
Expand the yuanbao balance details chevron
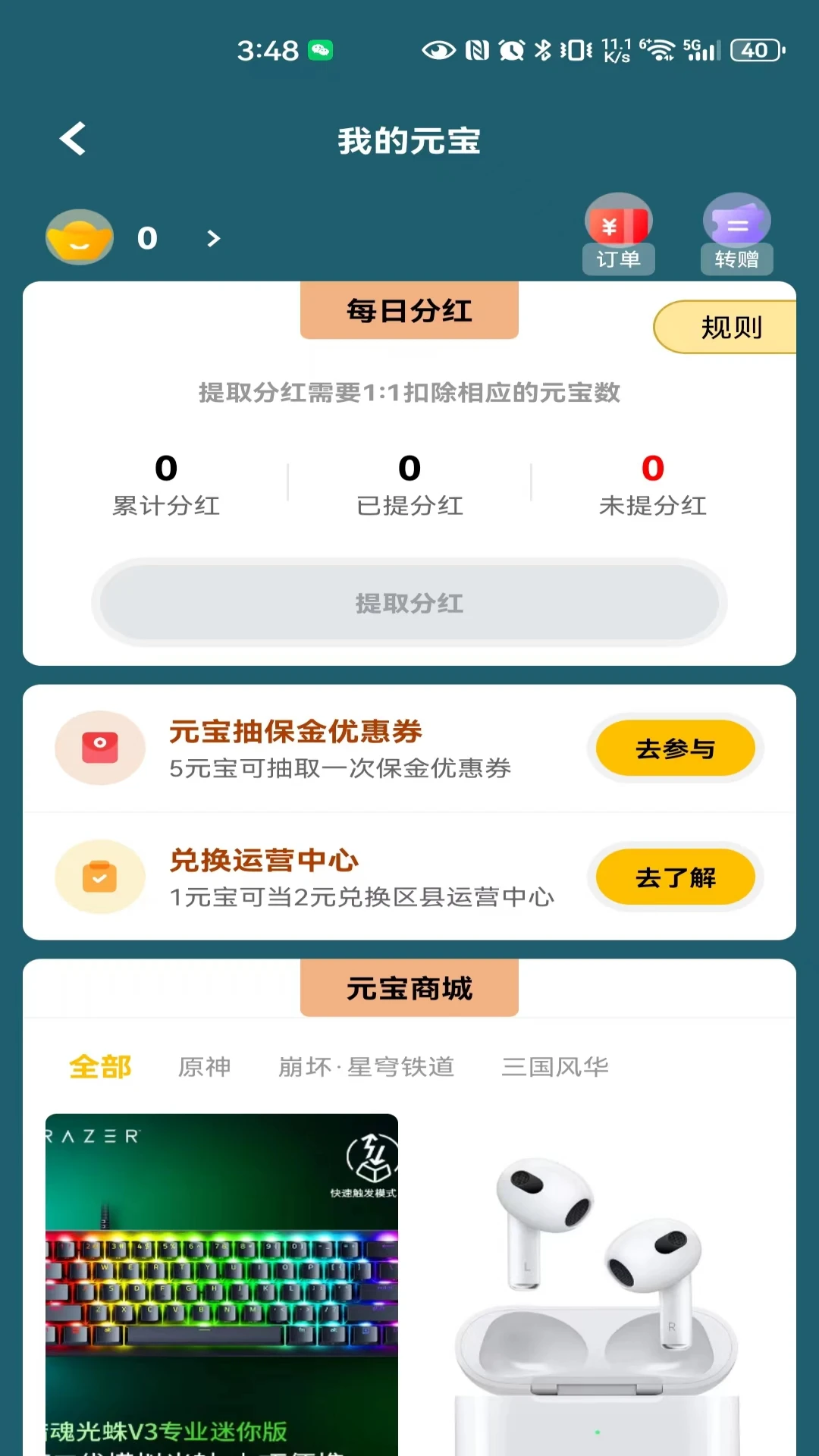coord(212,238)
